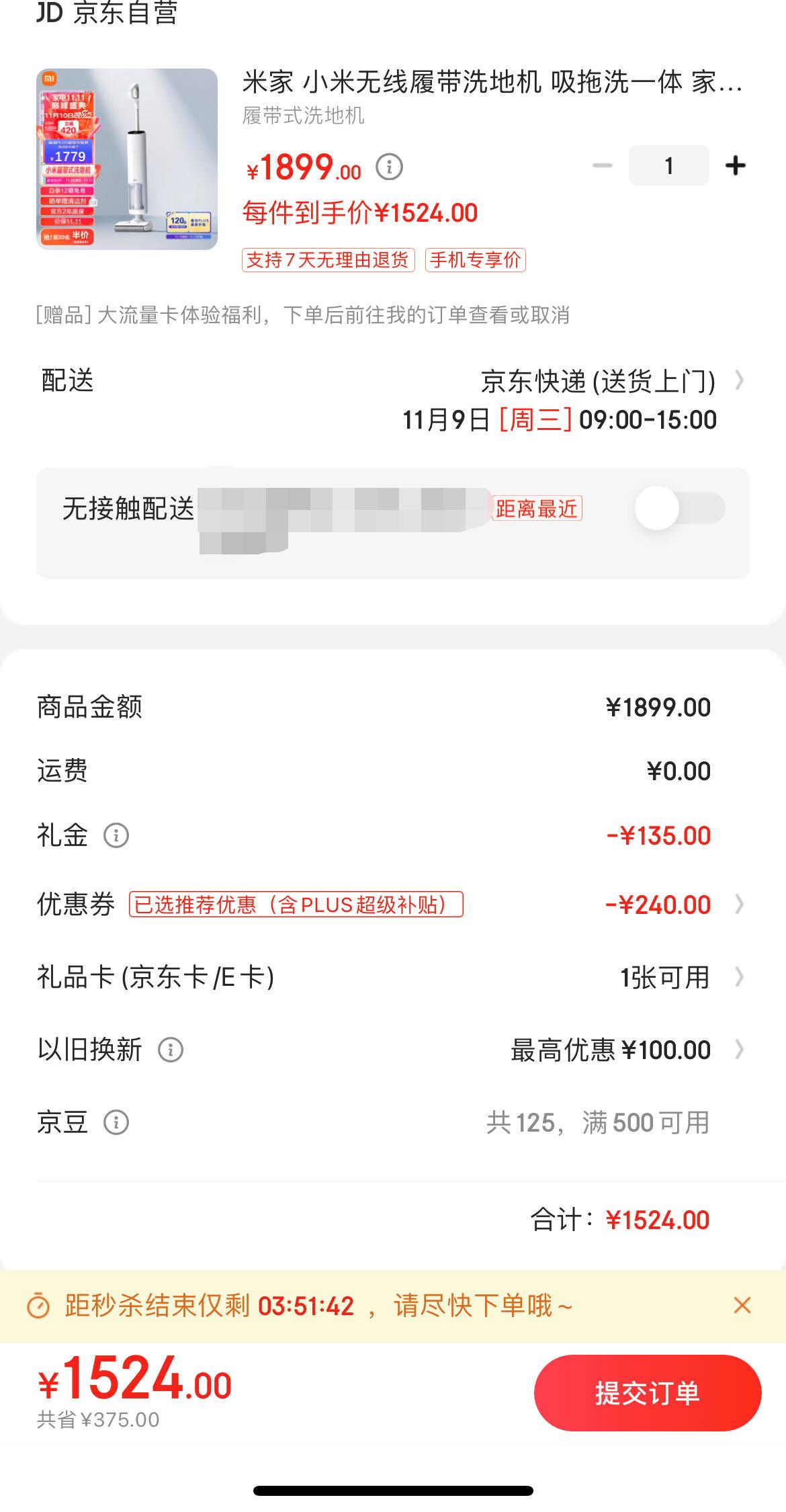Open the 礼品卡 (京东卡/E卡) row
Viewport: 786px width, 1512px height.
click(393, 977)
